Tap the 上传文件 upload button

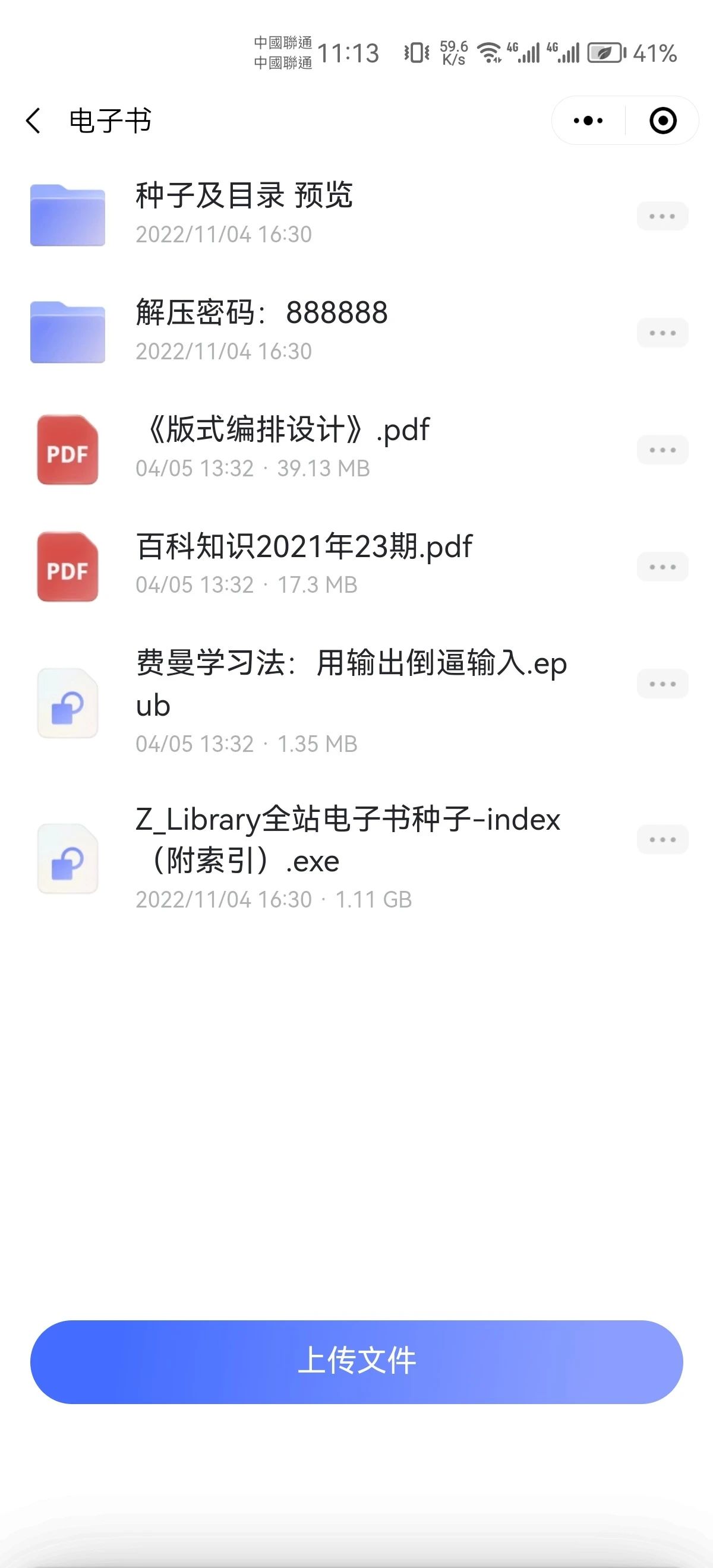356,1362
